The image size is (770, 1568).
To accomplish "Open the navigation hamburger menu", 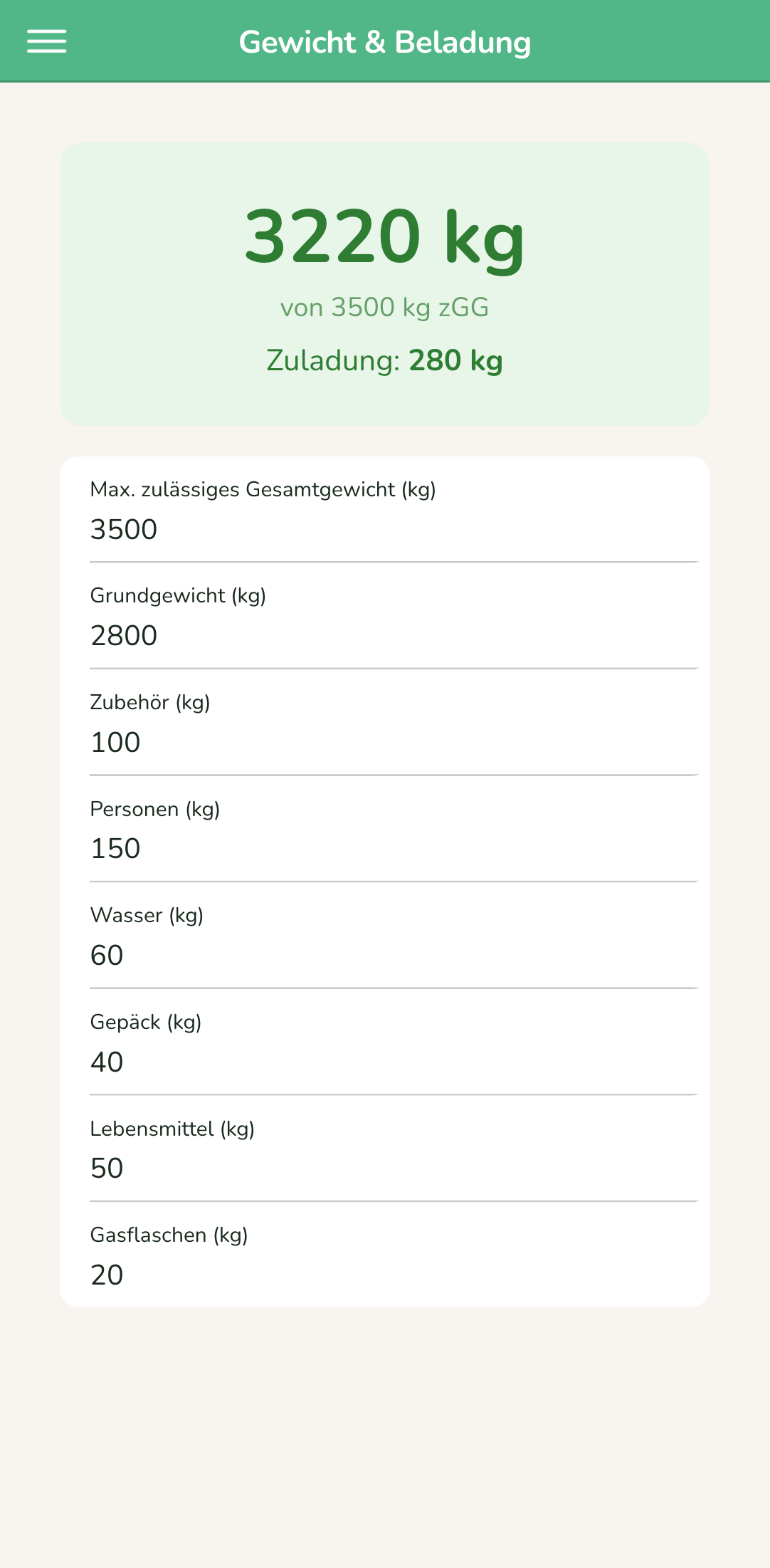I will [x=47, y=41].
